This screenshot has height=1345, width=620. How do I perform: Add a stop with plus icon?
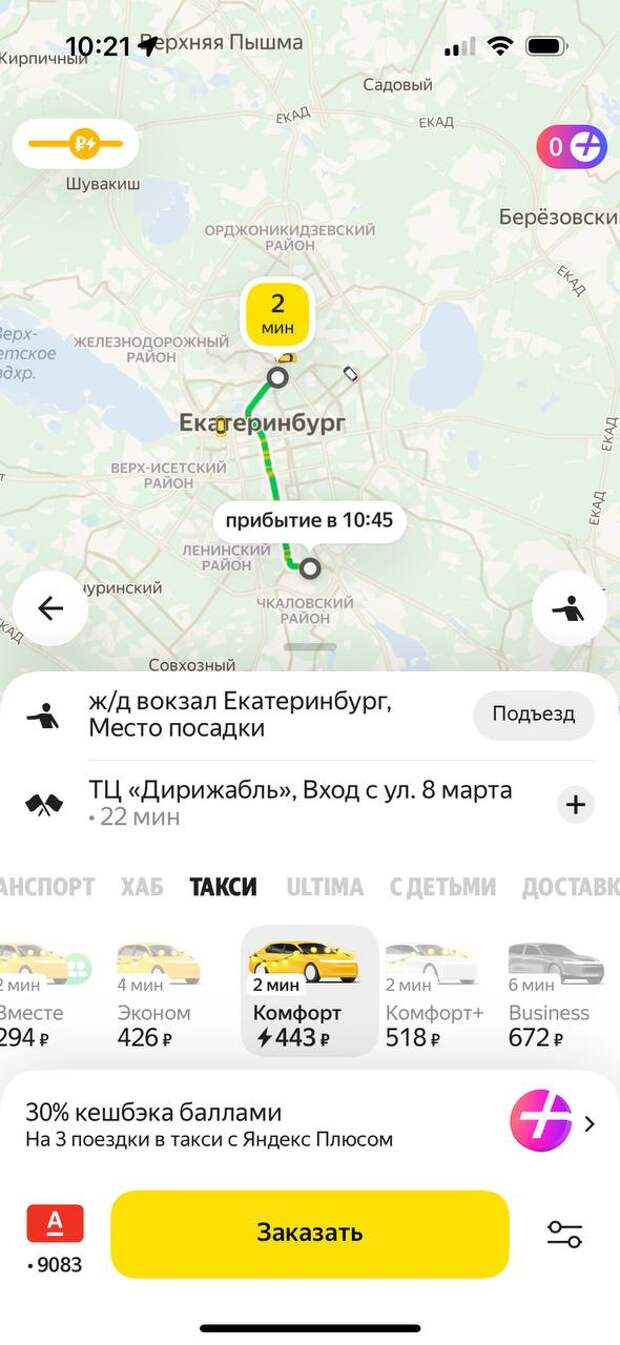576,804
